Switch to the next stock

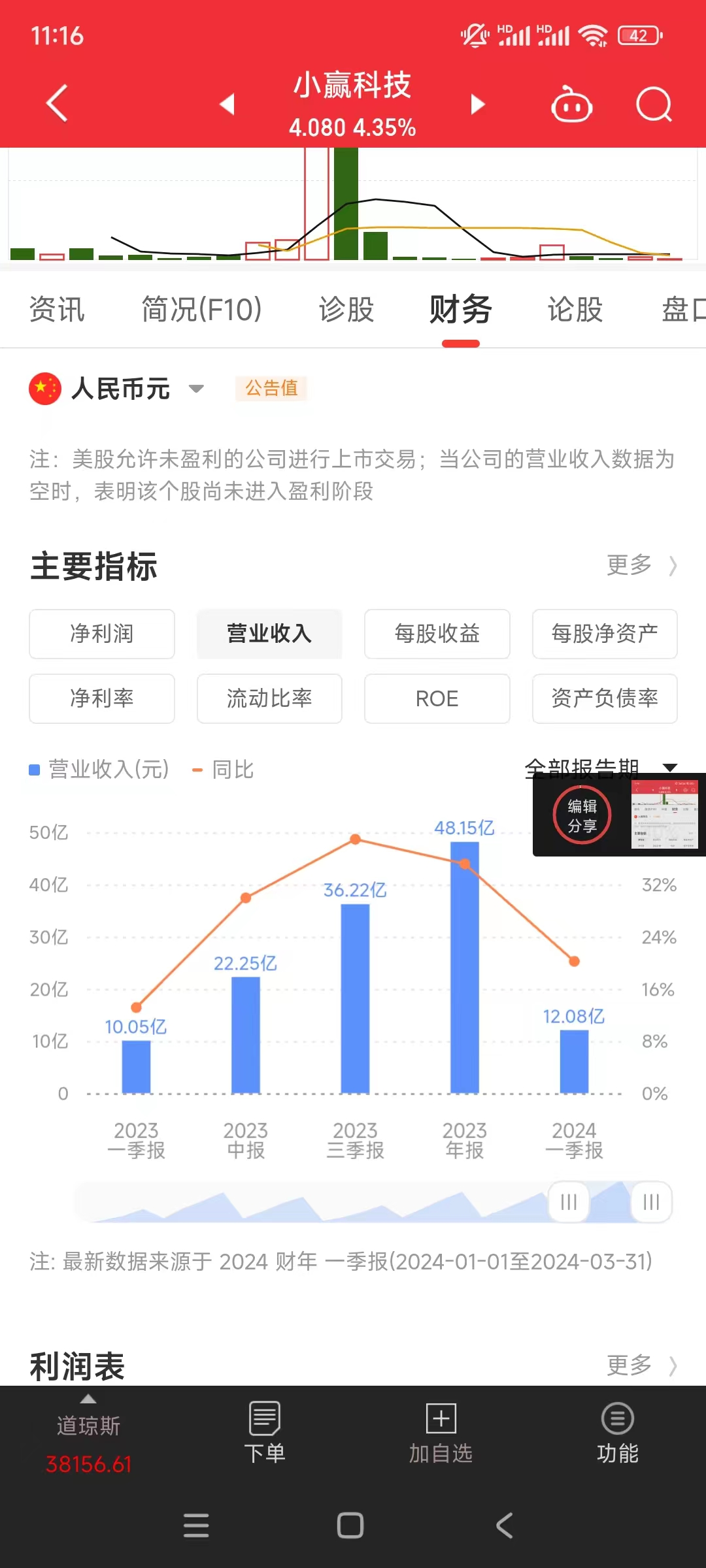(x=478, y=104)
